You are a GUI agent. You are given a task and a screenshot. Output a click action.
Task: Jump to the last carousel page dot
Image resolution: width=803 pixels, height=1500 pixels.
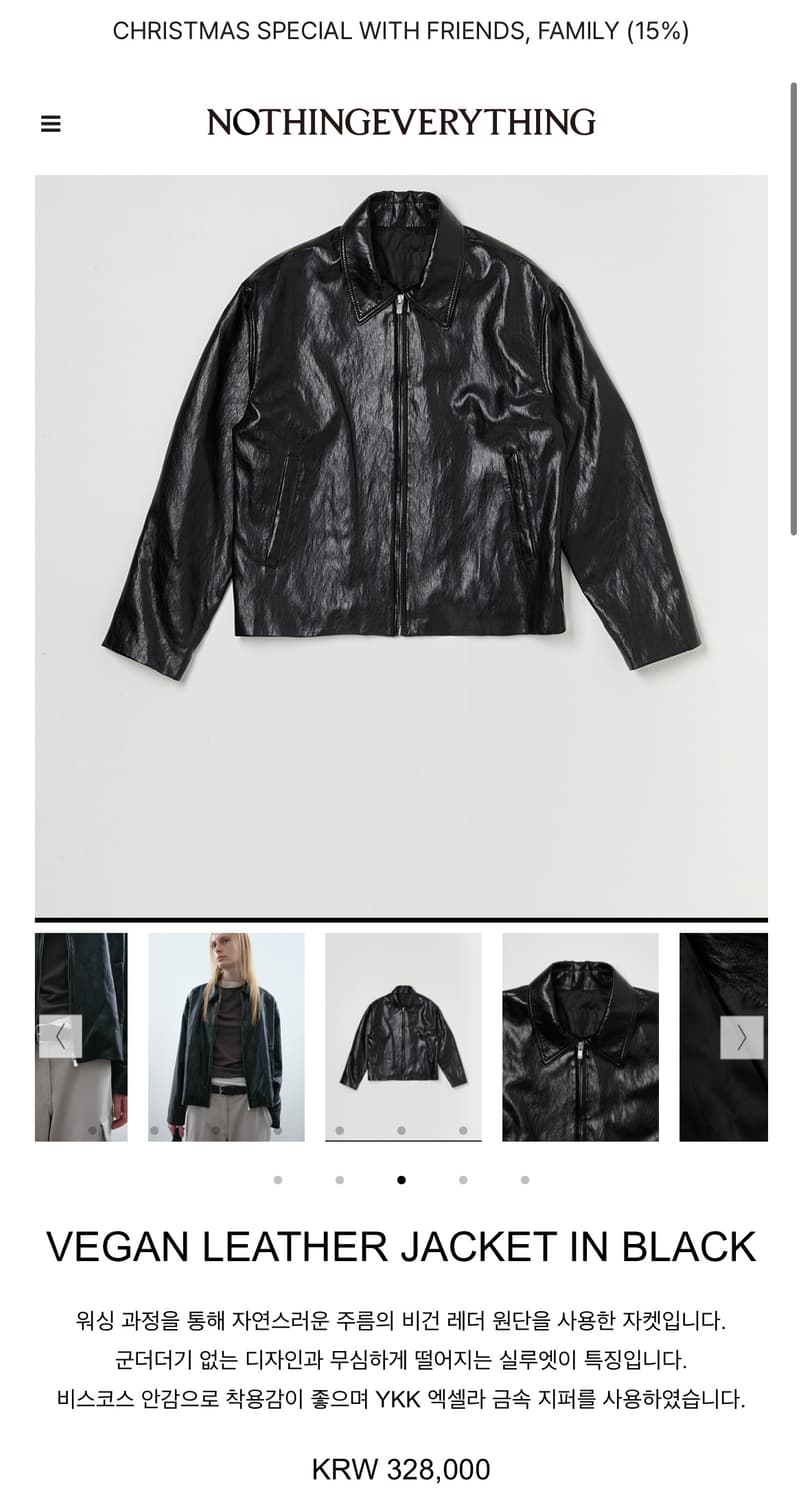[525, 1180]
